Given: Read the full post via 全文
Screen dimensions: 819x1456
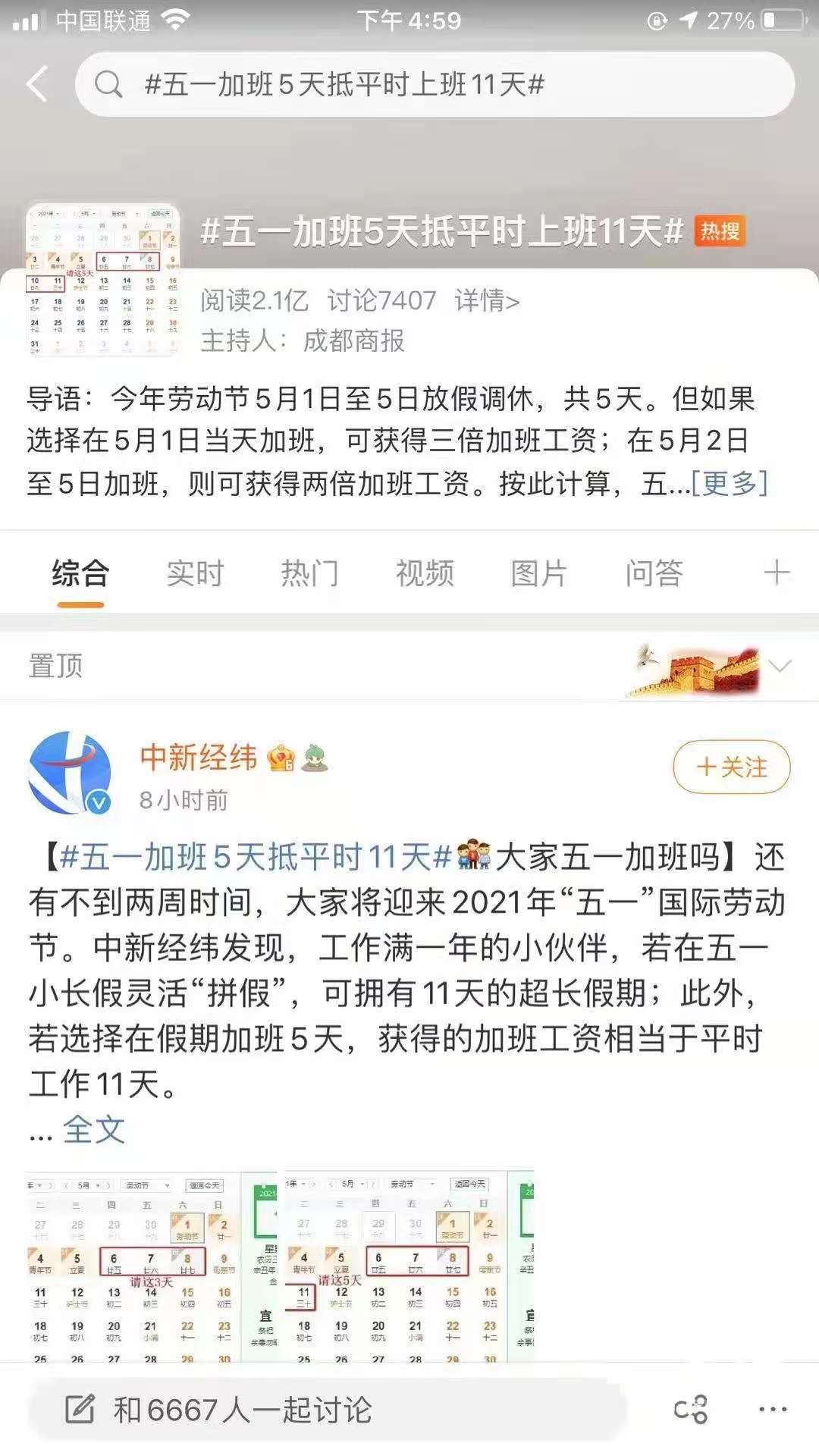Looking at the screenshot, I should 94,1130.
